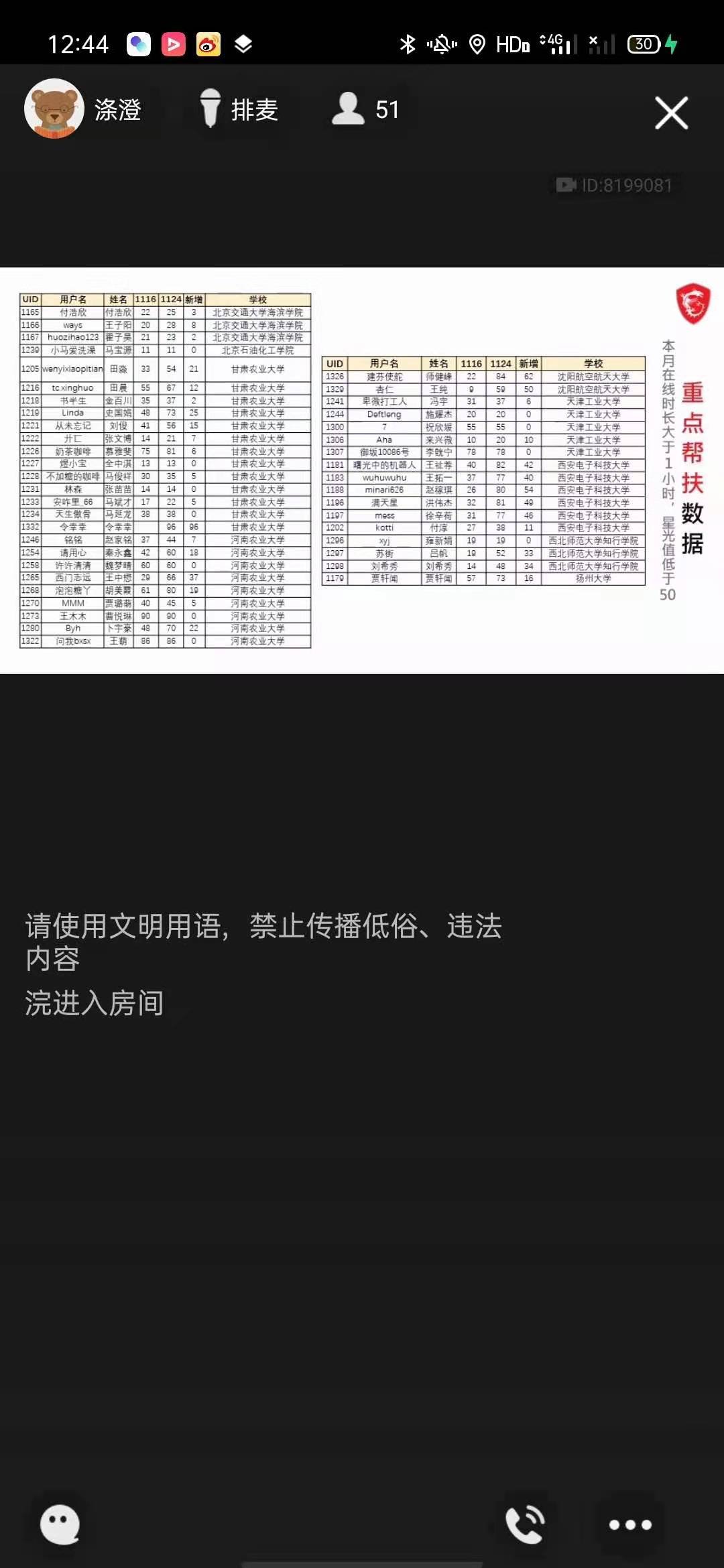
Task: Tap the 排麦 mic queue button
Action: coord(239,109)
